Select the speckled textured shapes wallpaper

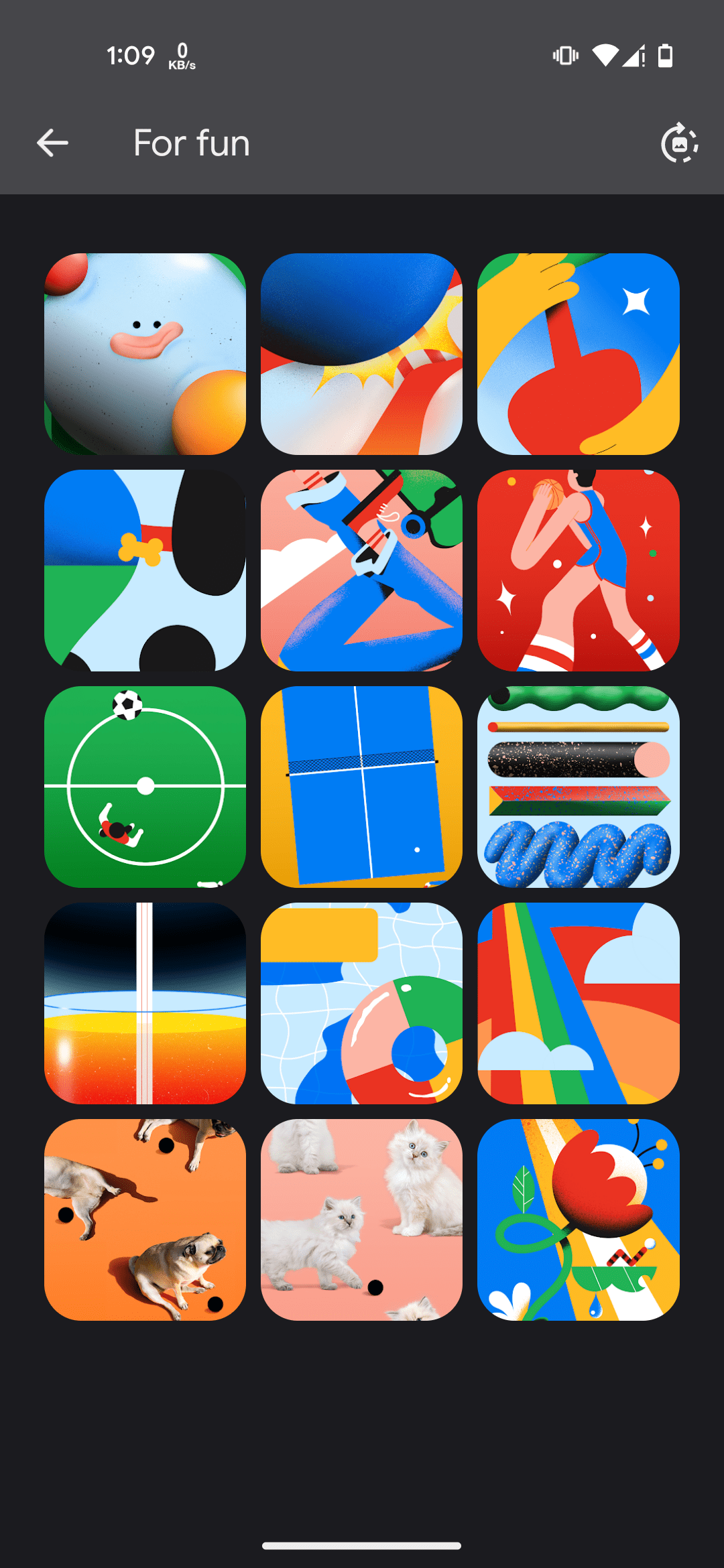pyautogui.click(x=578, y=787)
